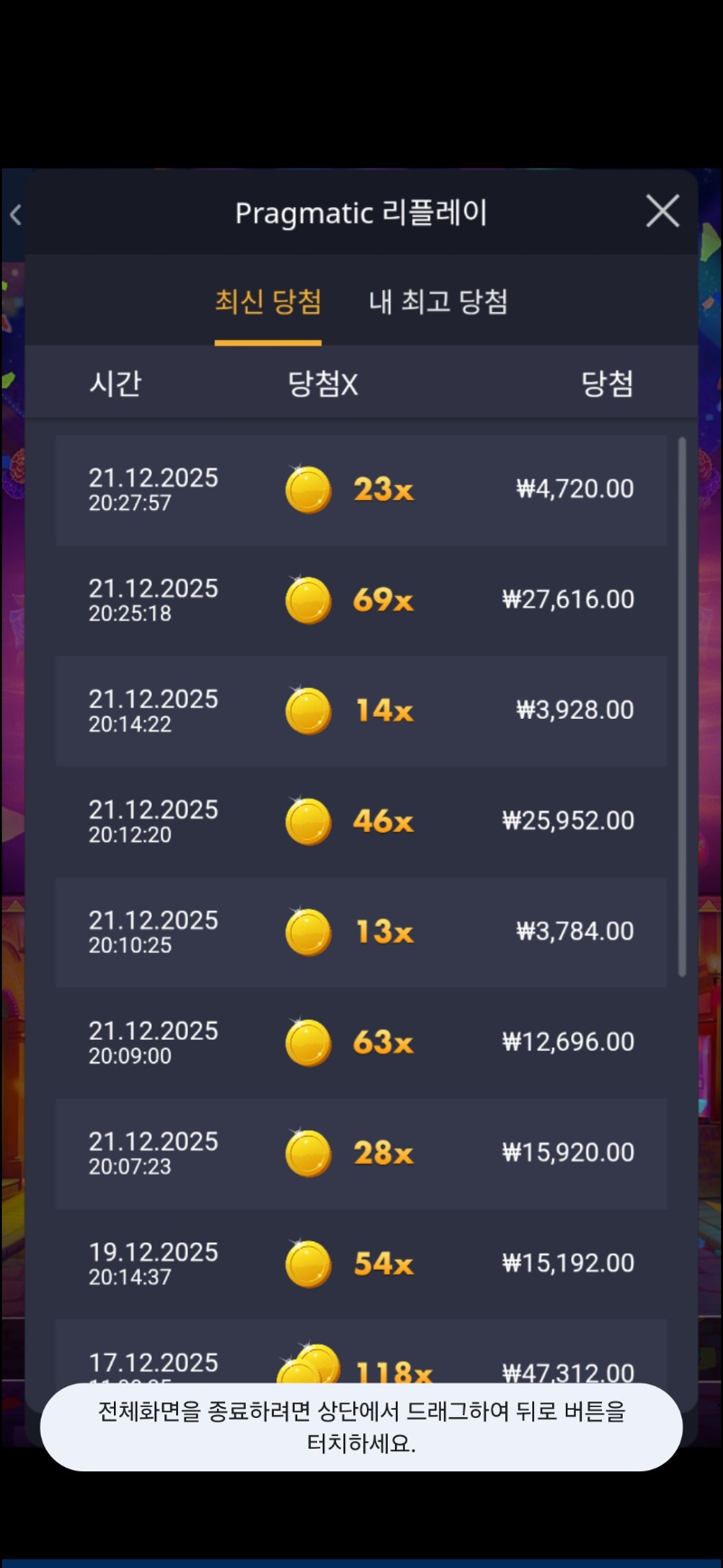Close the Pragmatic 리플레이 dialog

662,212
